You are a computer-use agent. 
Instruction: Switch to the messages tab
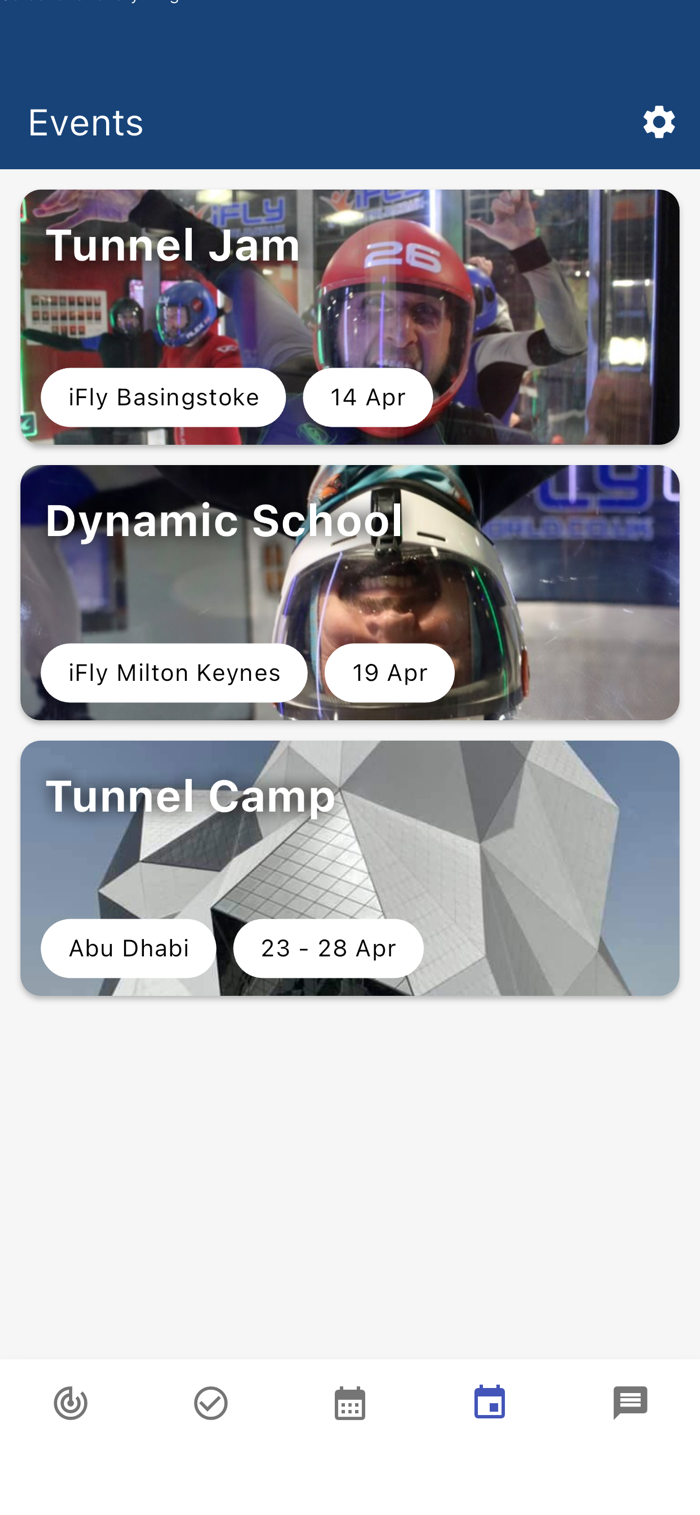(x=630, y=1403)
